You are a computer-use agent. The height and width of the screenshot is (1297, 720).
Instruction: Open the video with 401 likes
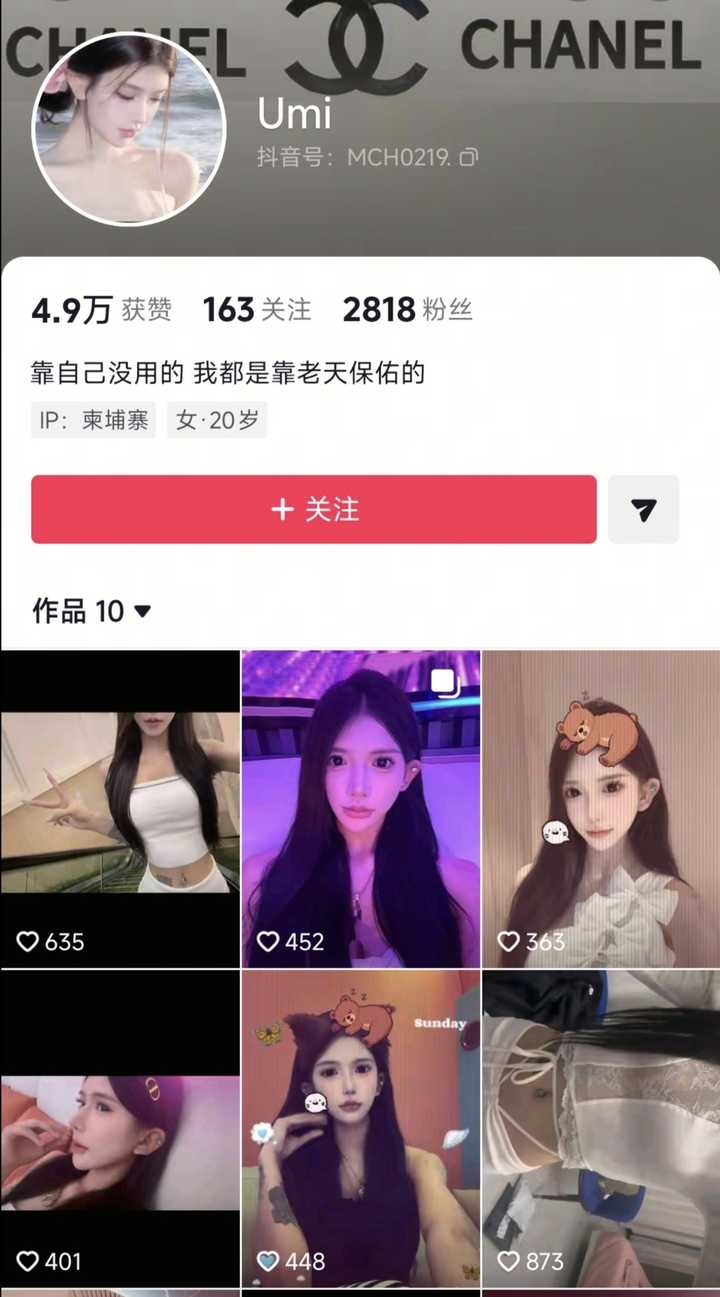click(x=120, y=1129)
